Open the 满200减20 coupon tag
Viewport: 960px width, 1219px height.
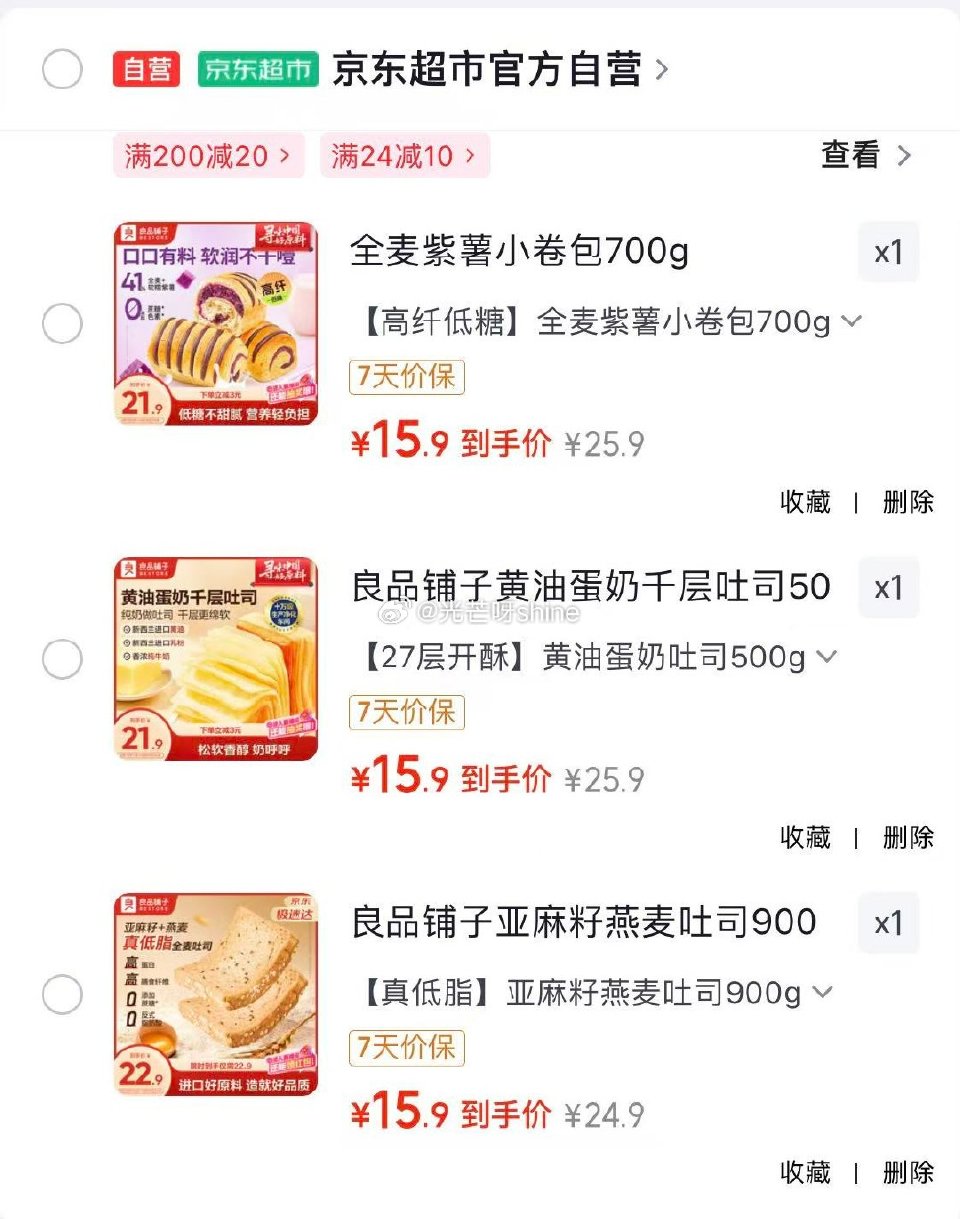(x=205, y=157)
